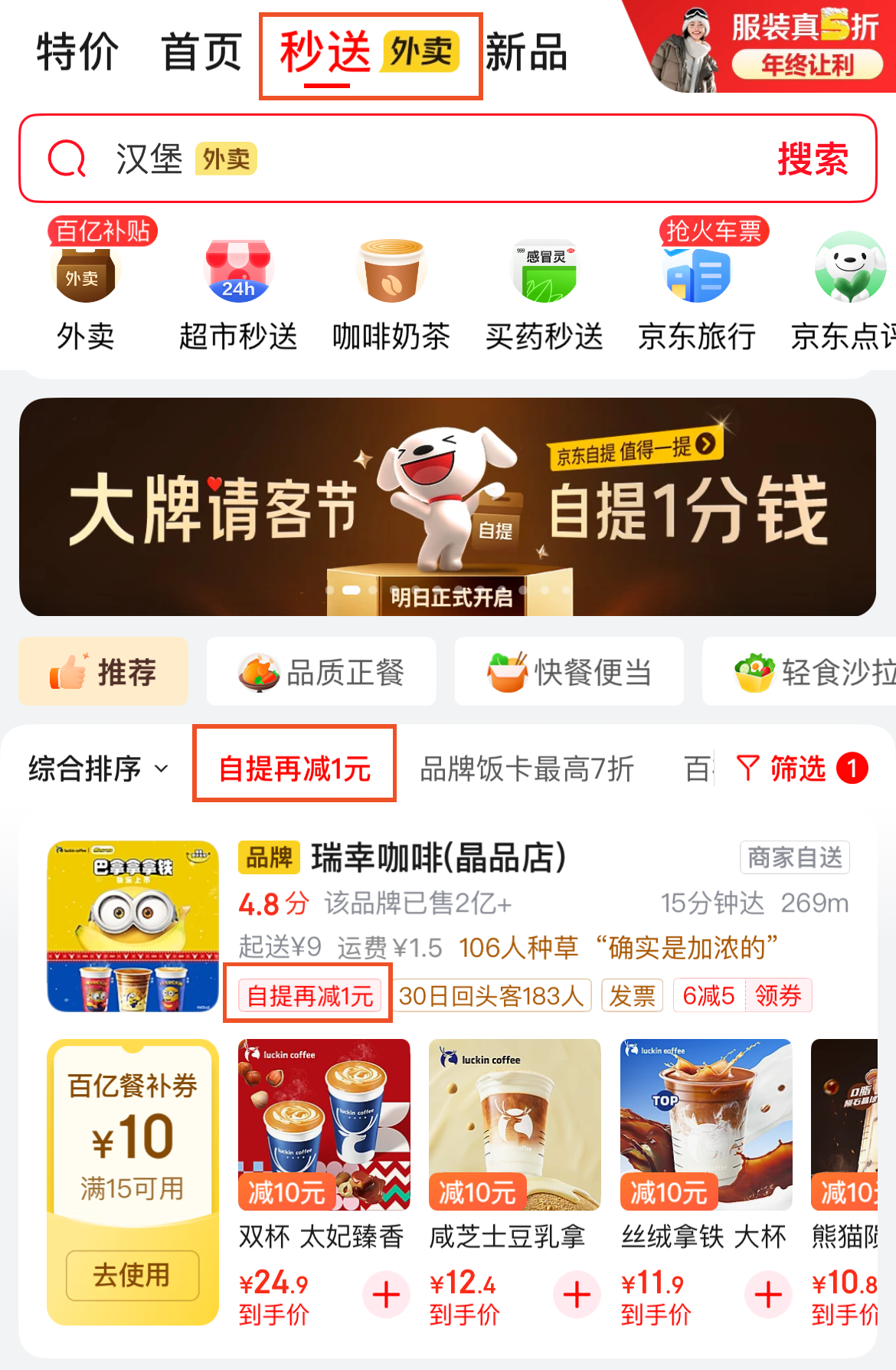Image resolution: width=896 pixels, height=1370 pixels.
Task: View the 大牌请客节 banner
Action: tap(447, 507)
